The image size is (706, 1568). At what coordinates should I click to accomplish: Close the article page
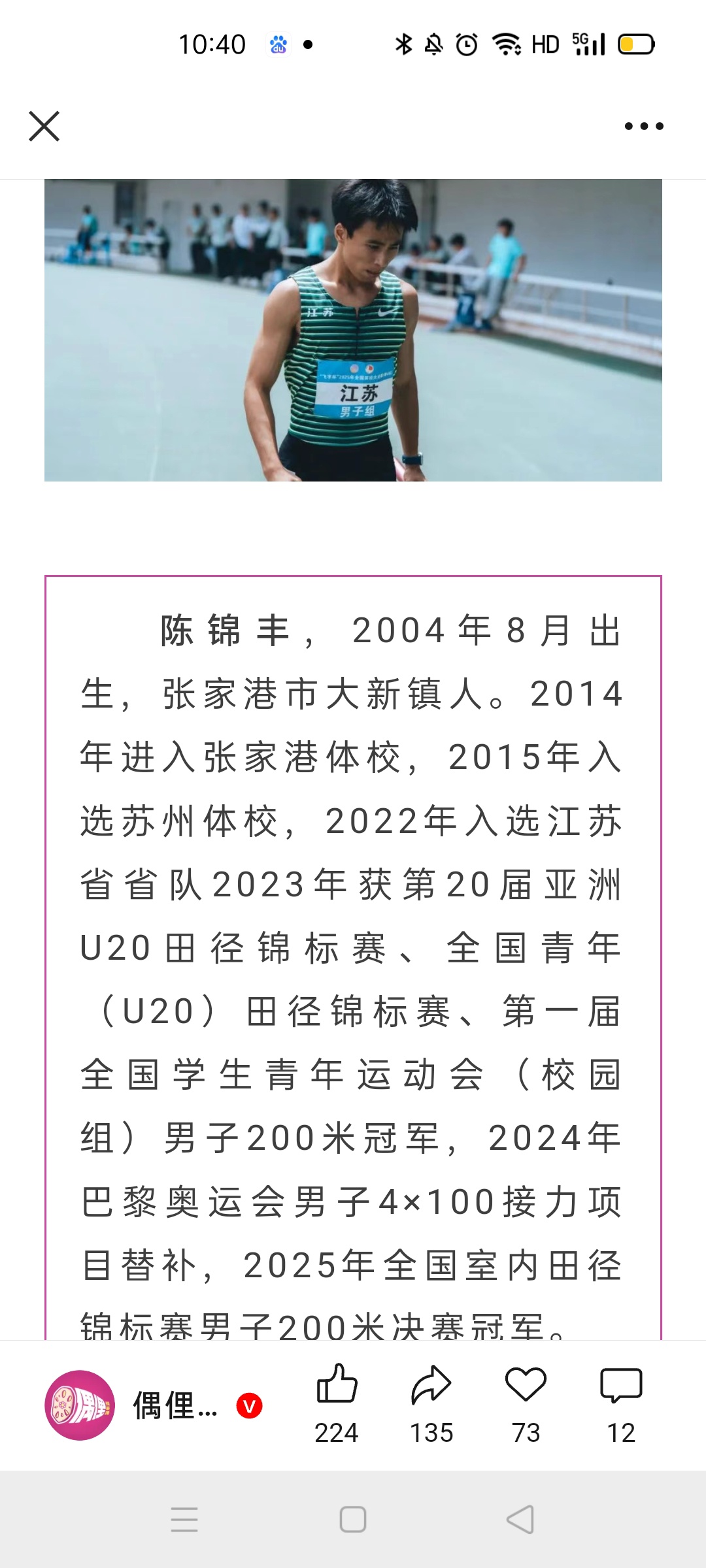44,126
